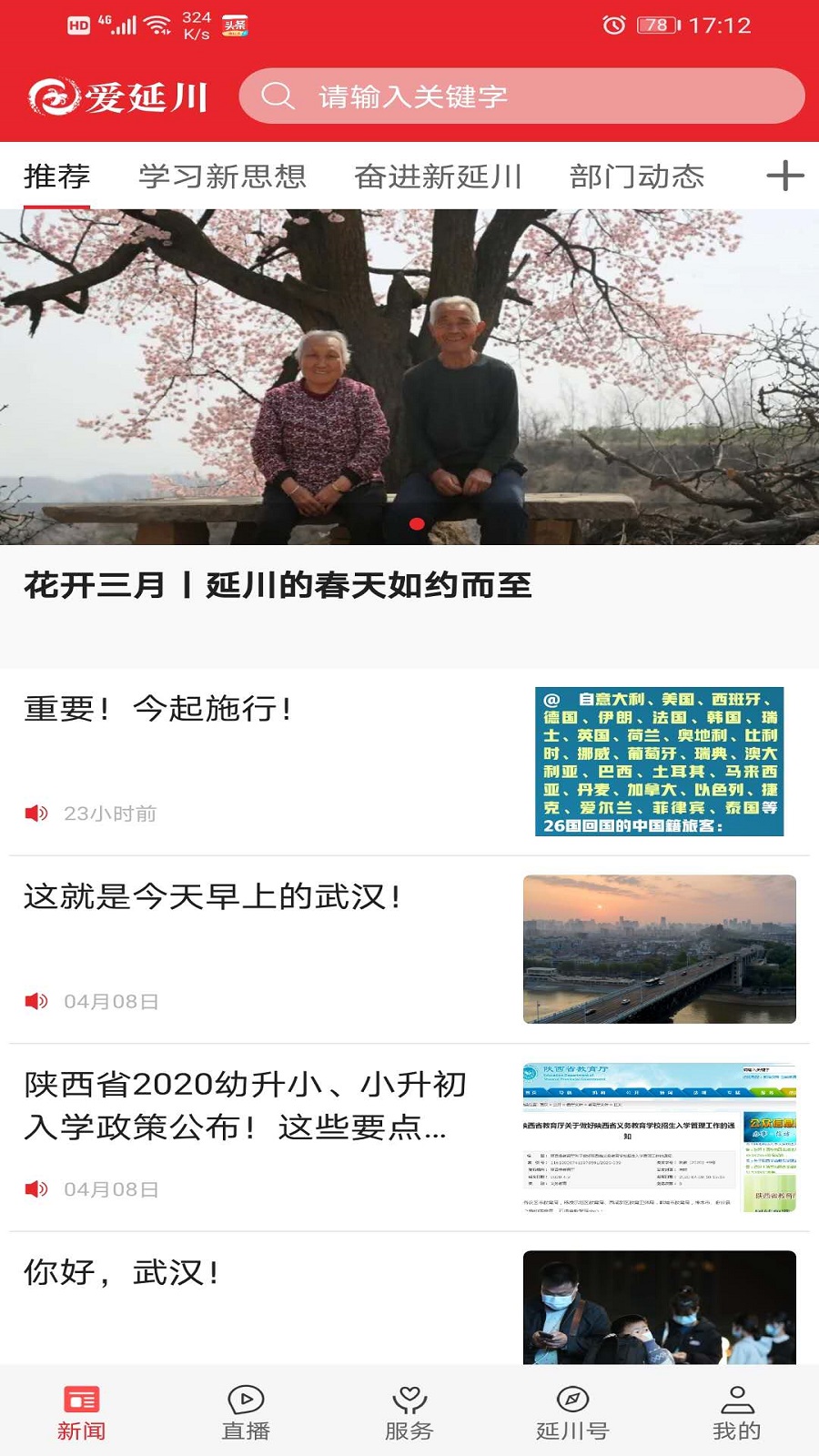Tap the search magnifier icon
The width and height of the screenshot is (819, 1456).
tap(278, 94)
